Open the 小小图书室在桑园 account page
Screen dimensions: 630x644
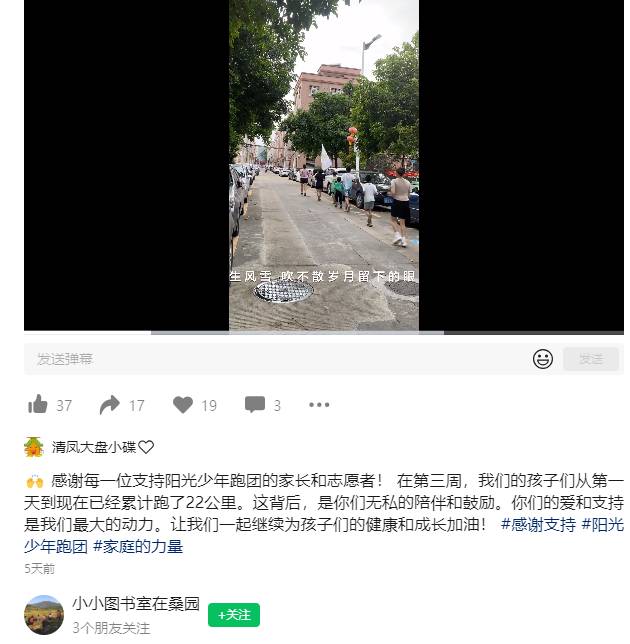(135, 604)
